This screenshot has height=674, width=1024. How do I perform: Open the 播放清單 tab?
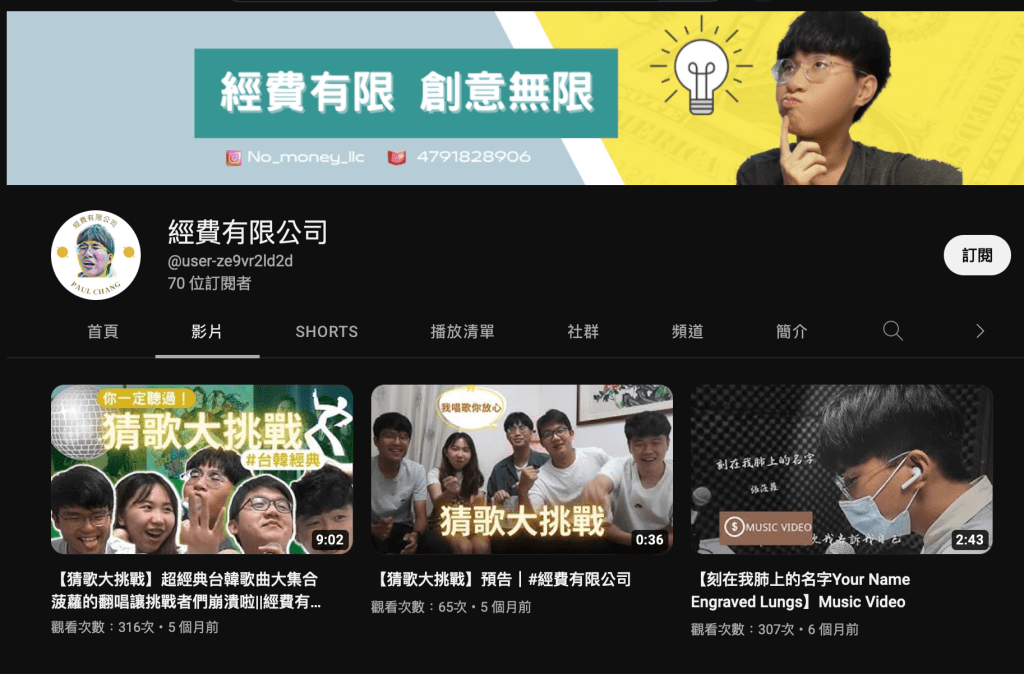pyautogui.click(x=462, y=332)
